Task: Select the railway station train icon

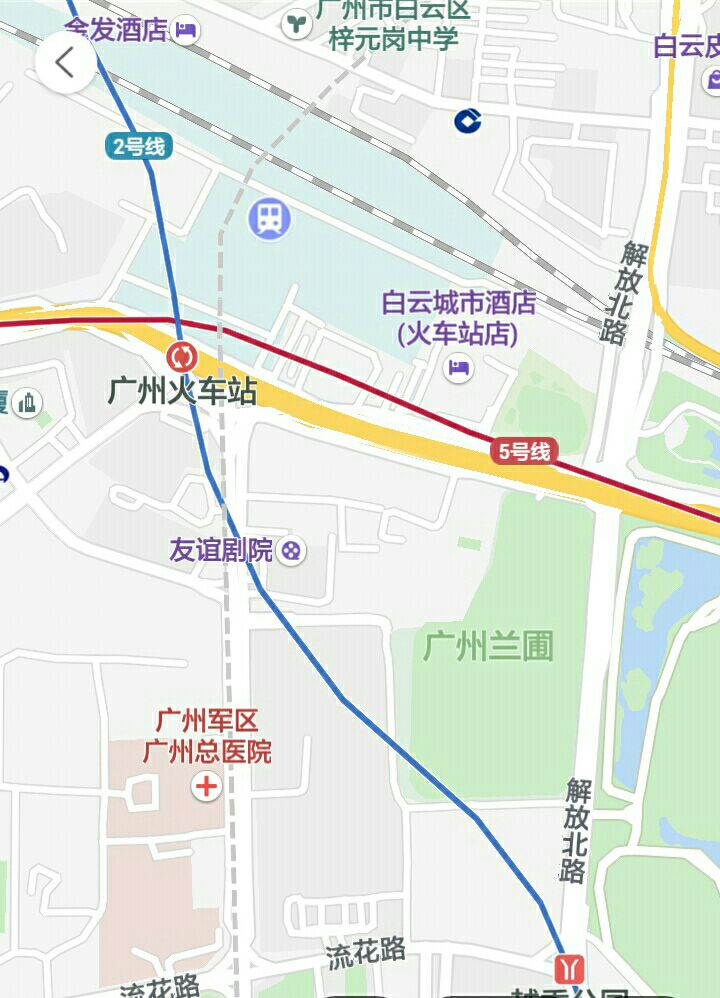Action: [270, 218]
